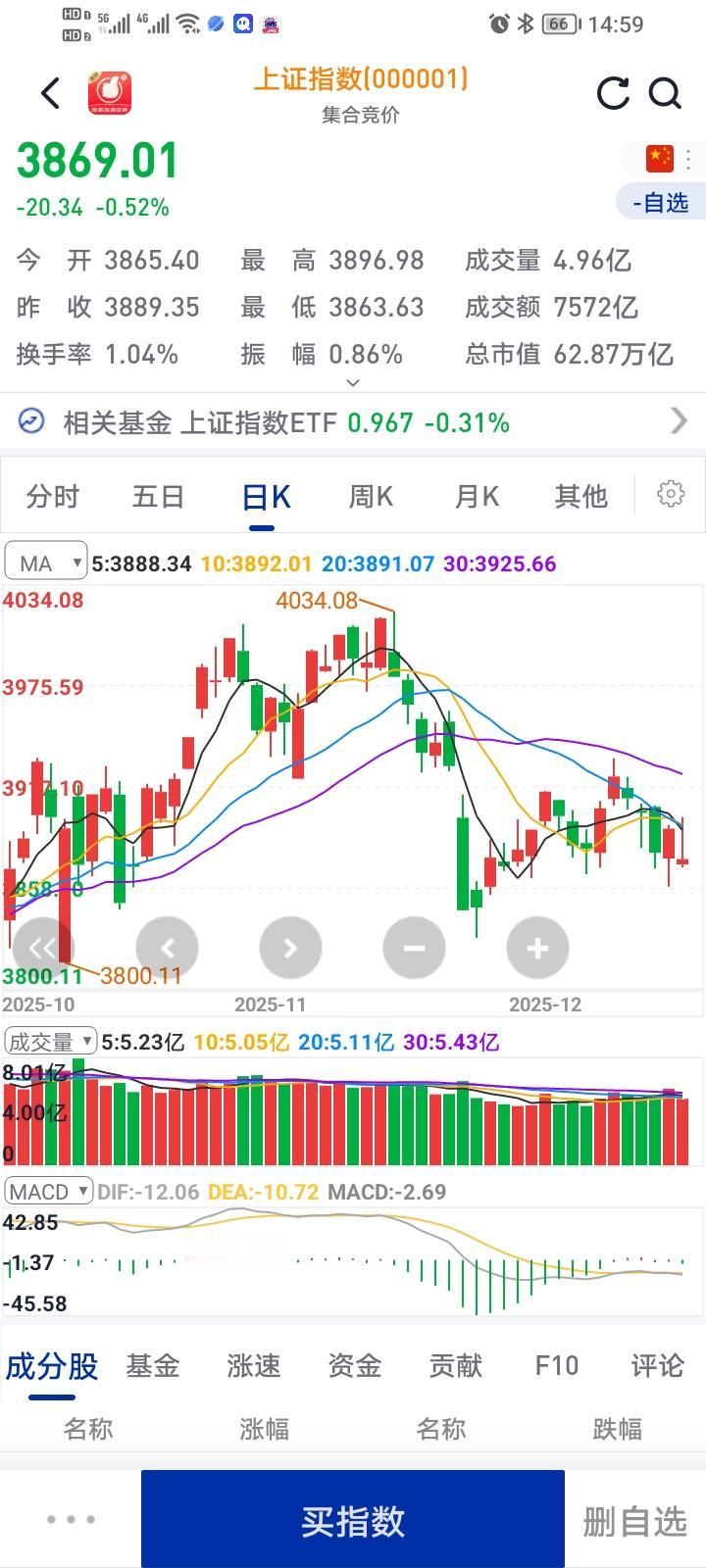Switch to the 资金 funds flow tab

pyautogui.click(x=353, y=1365)
